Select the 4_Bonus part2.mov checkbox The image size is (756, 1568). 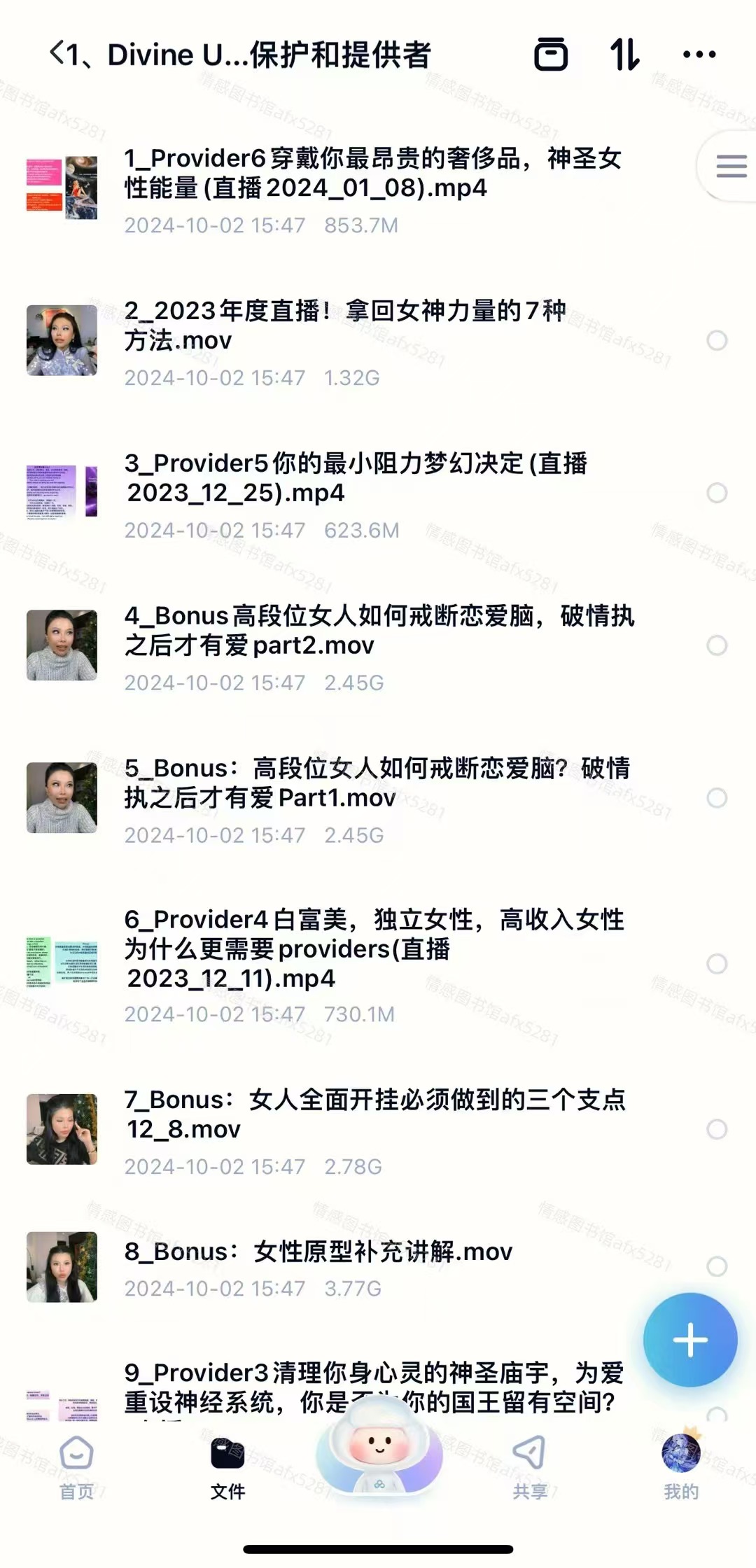[x=716, y=645]
